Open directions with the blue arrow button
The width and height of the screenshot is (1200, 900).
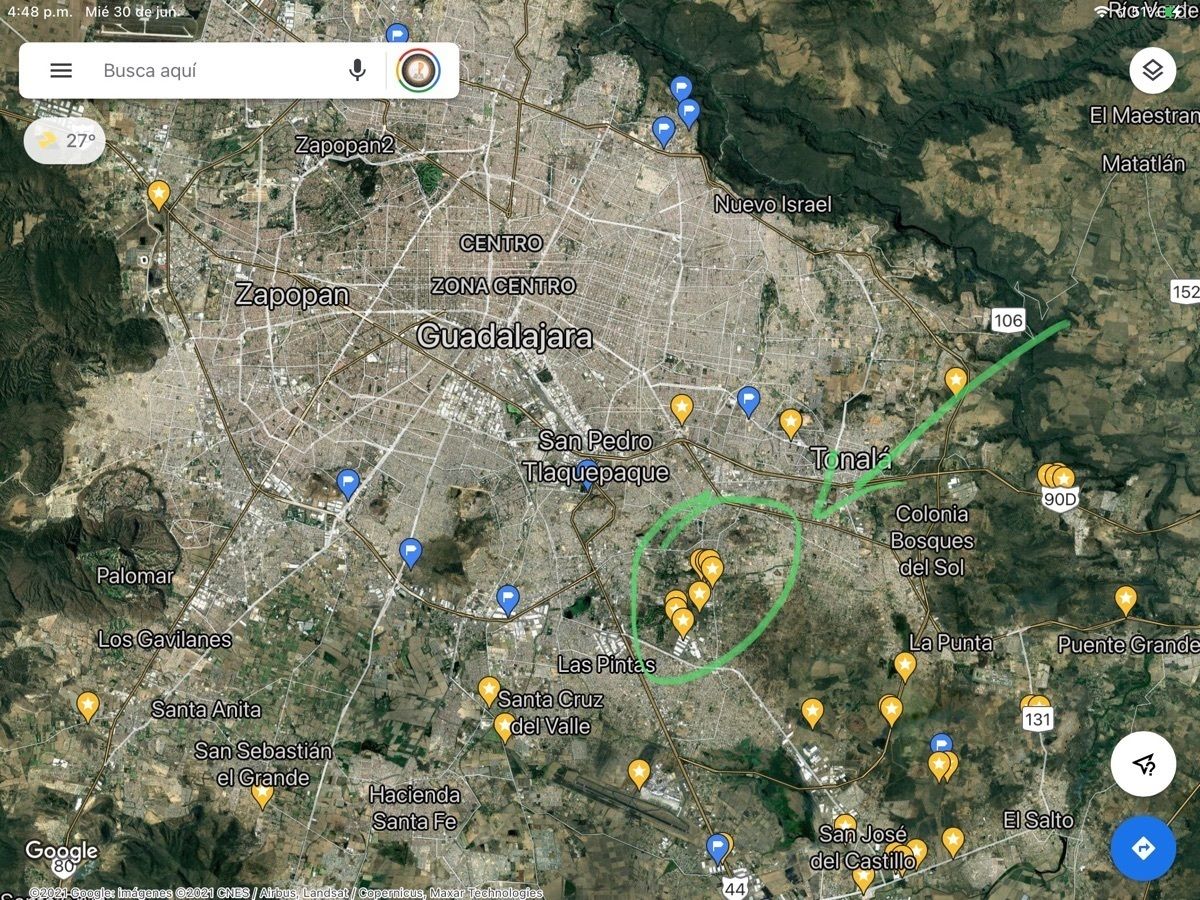[x=1143, y=848]
